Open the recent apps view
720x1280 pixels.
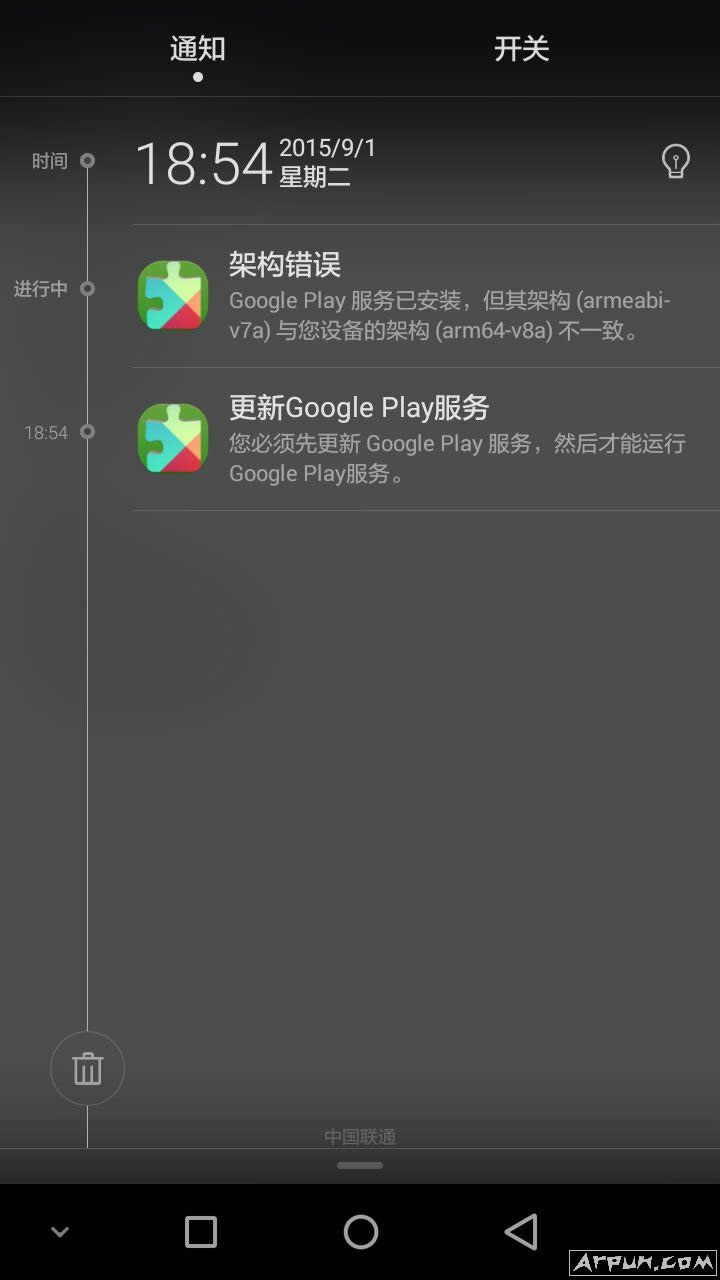[x=201, y=1232]
